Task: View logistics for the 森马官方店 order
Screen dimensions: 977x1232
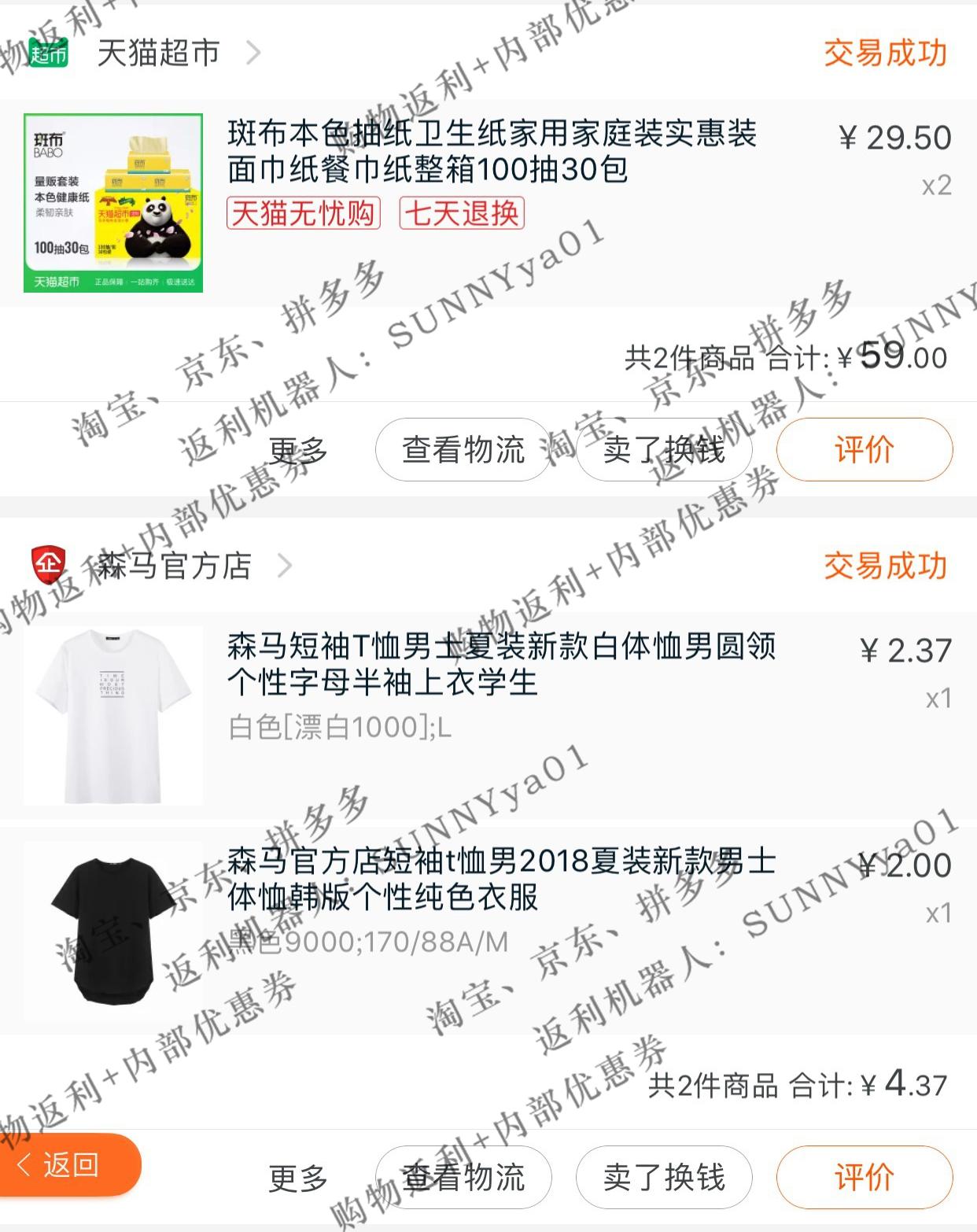Action: click(x=463, y=1178)
